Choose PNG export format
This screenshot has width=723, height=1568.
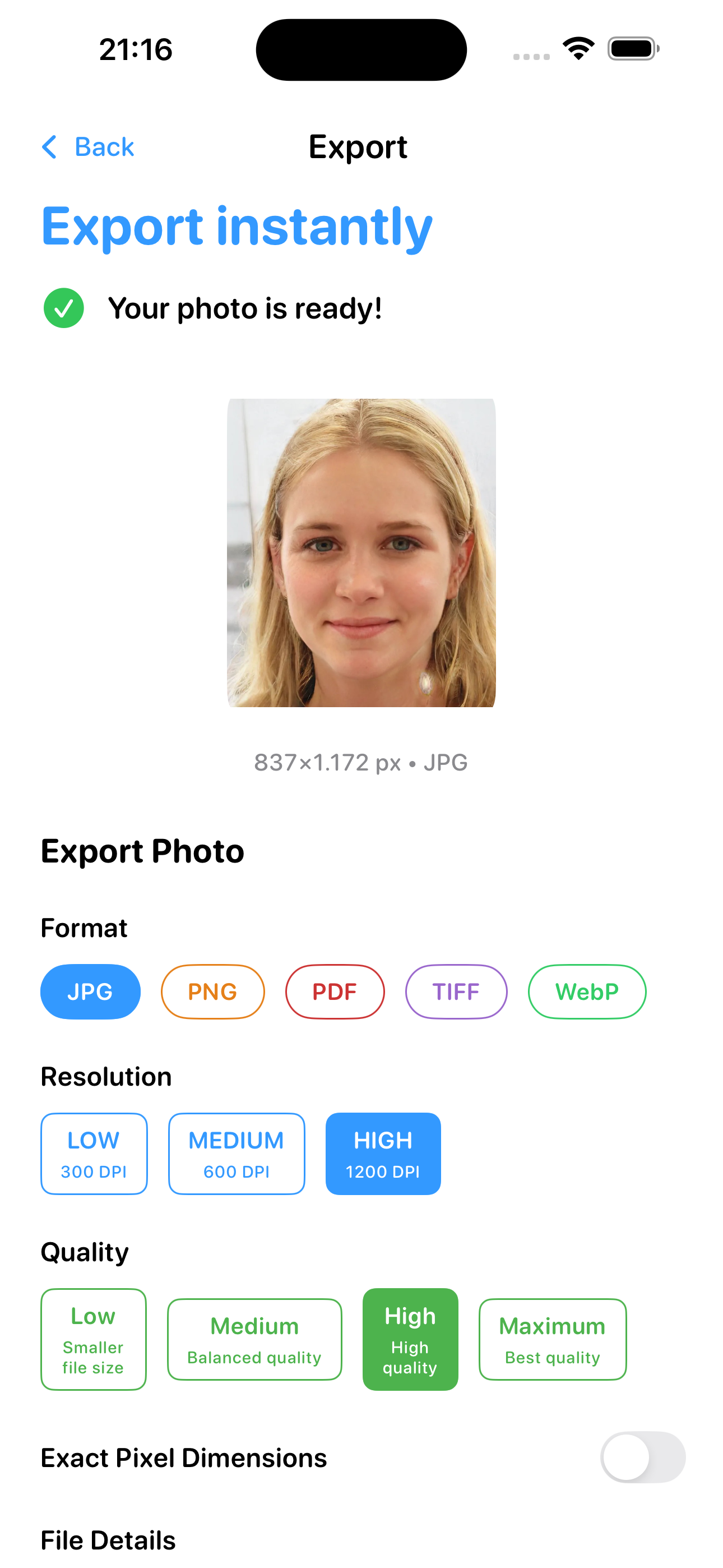click(212, 991)
